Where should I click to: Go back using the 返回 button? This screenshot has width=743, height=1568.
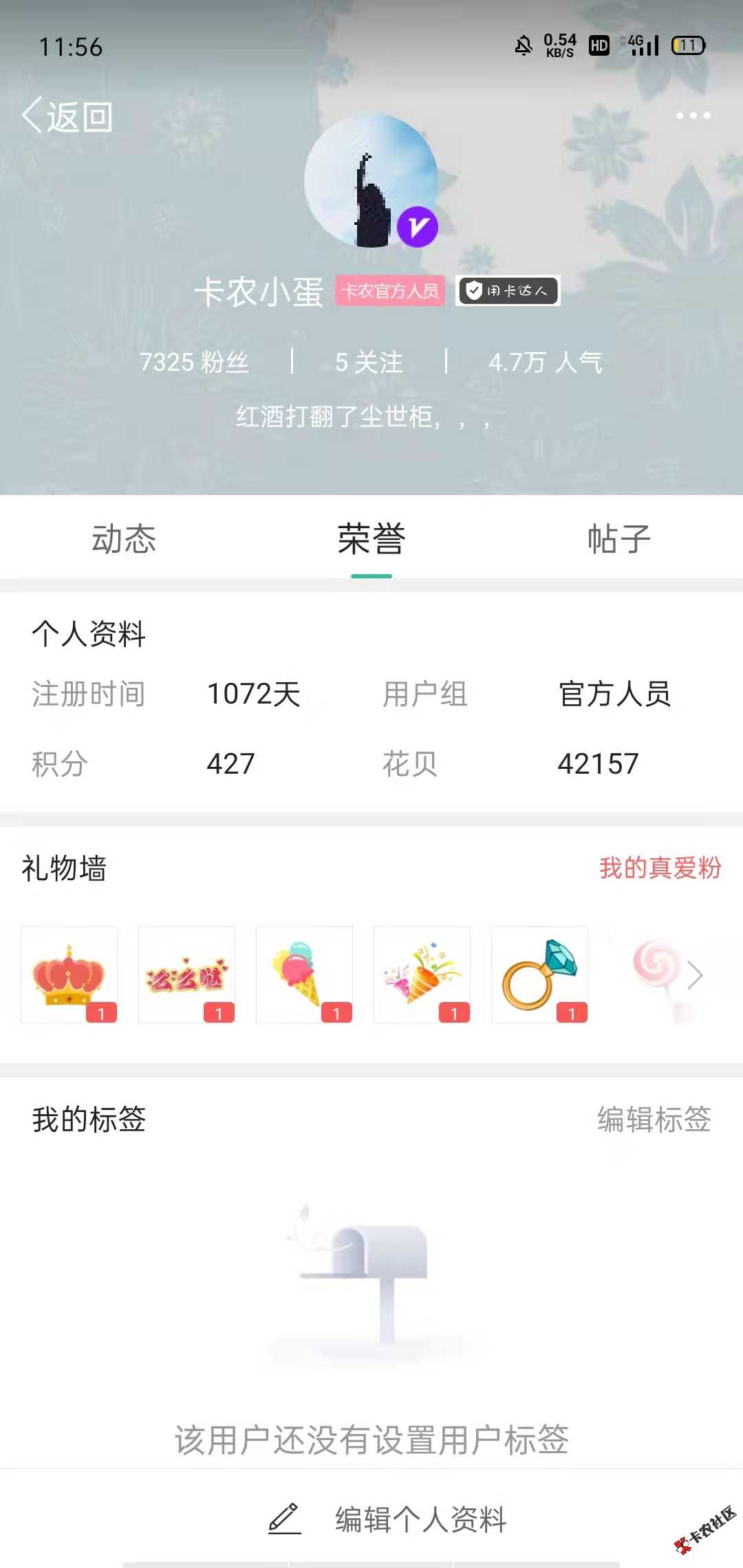tap(67, 116)
